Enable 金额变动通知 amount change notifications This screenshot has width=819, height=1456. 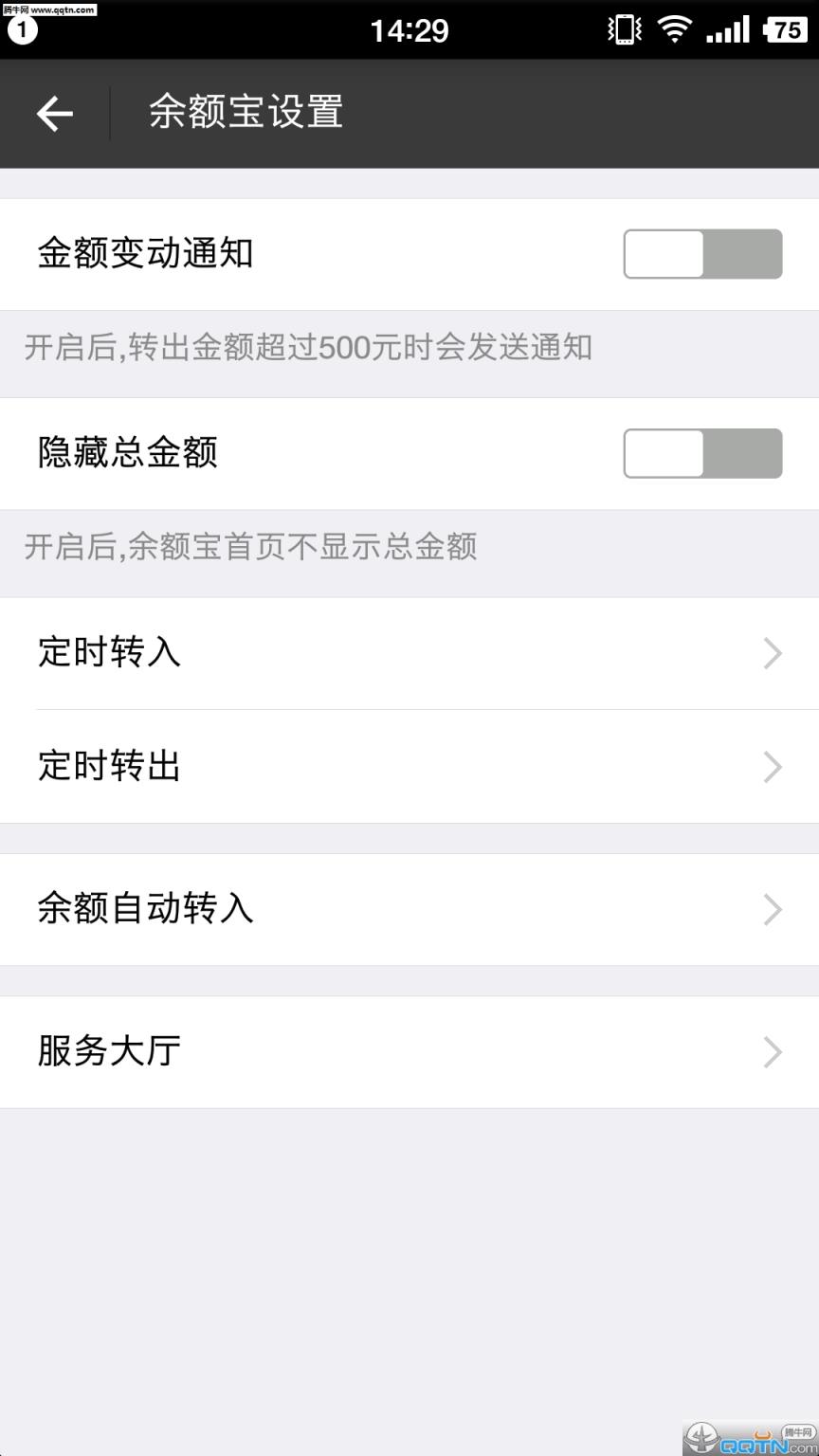tap(701, 253)
